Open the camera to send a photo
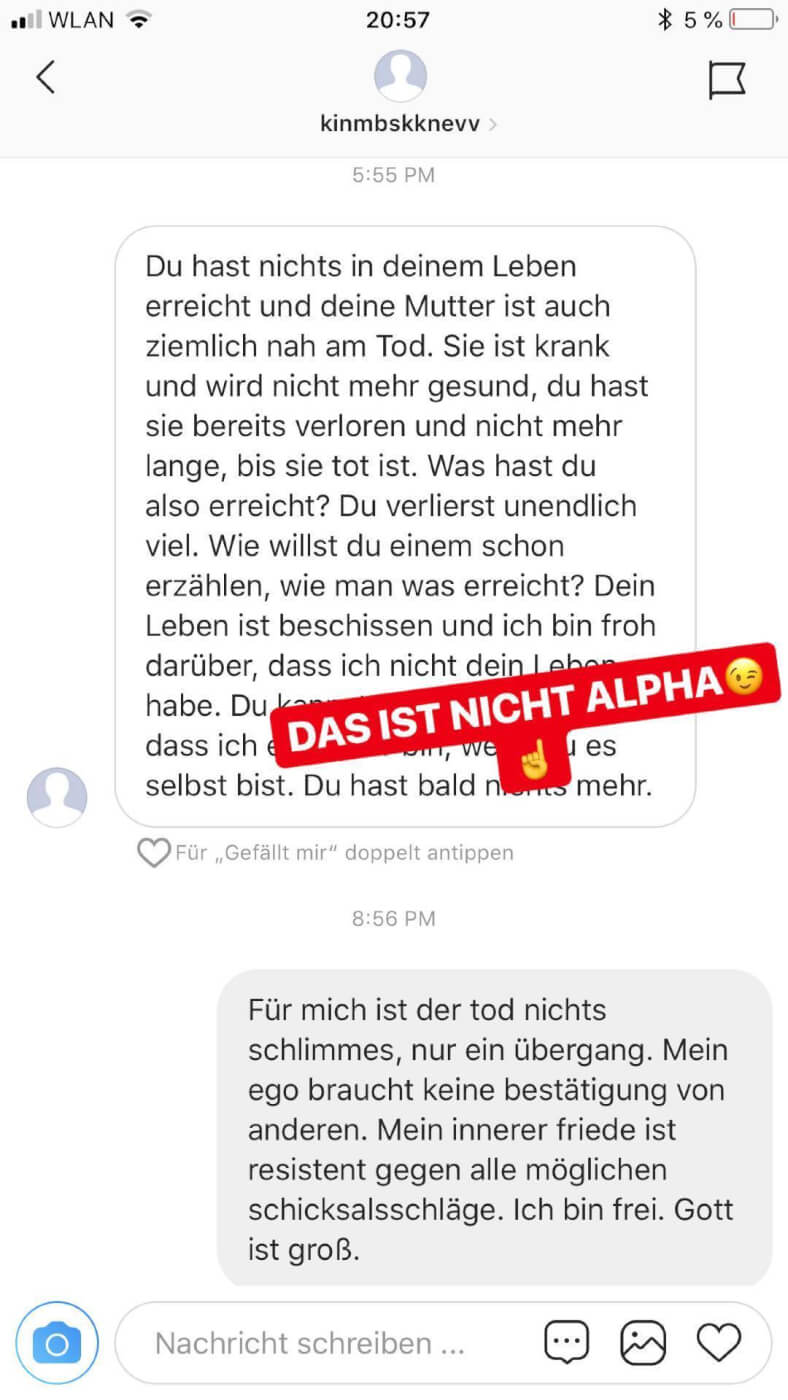Viewport: 788px width, 1400px height. (57, 1343)
